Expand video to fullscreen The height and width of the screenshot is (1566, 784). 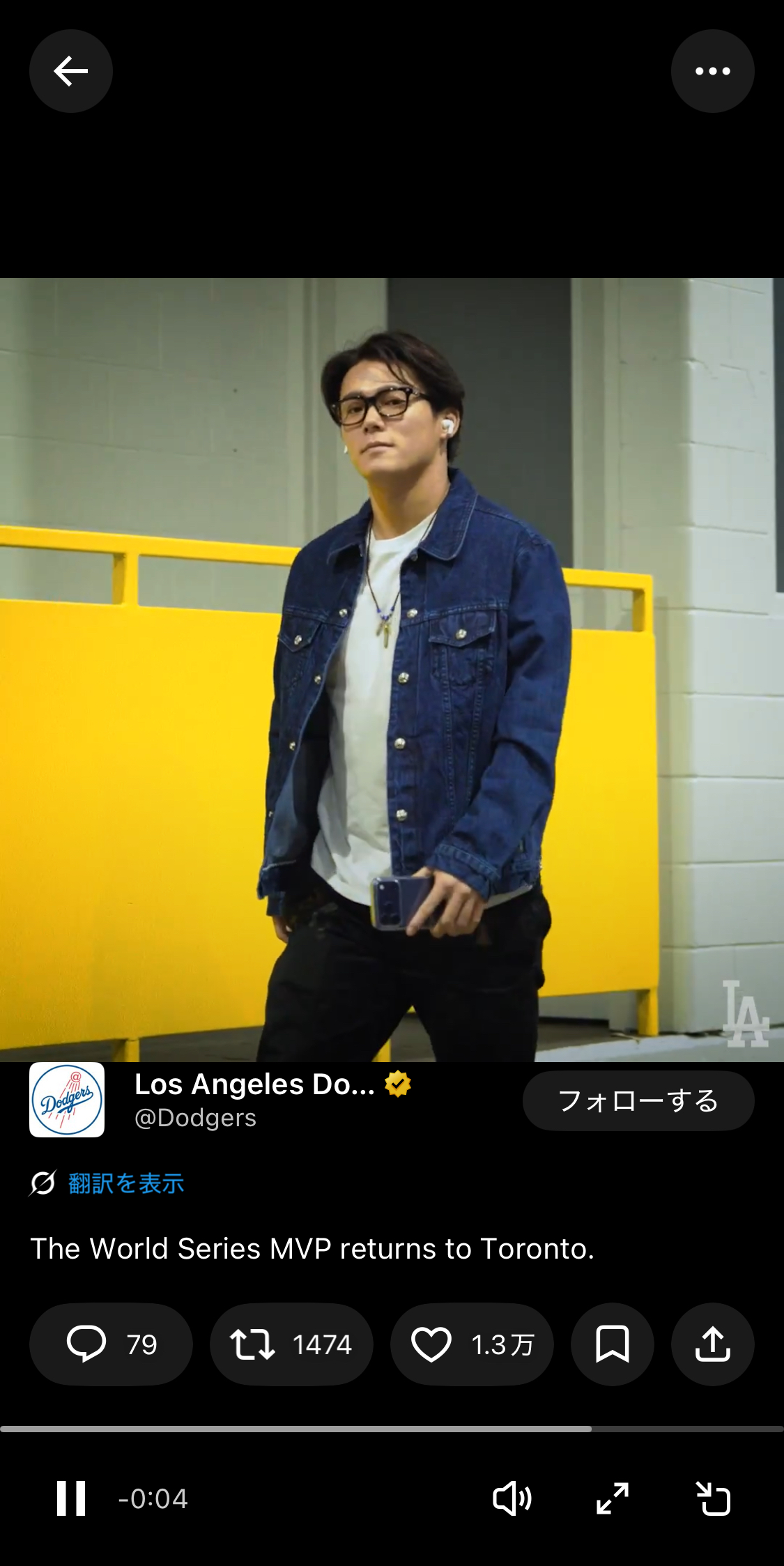pos(613,1498)
